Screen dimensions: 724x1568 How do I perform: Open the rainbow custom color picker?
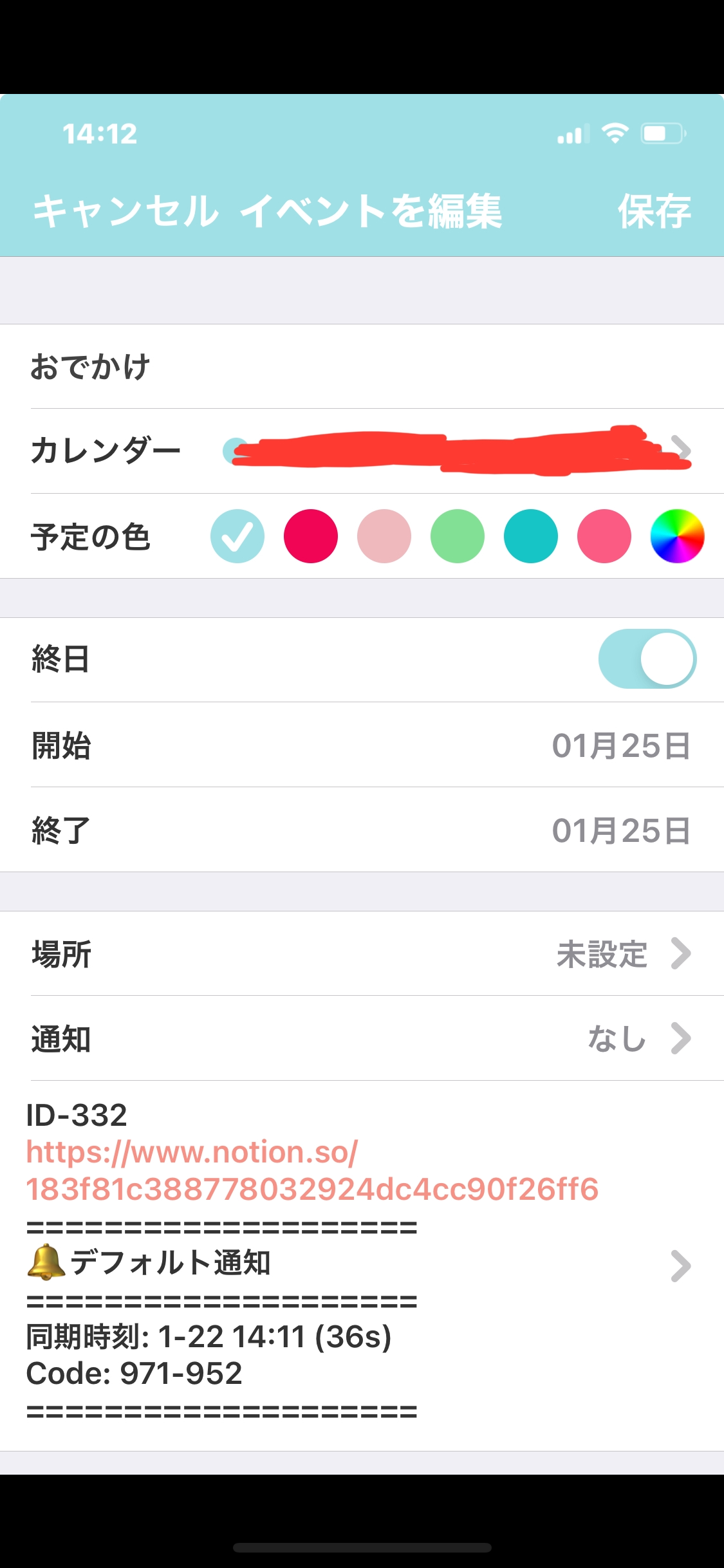coord(677,536)
